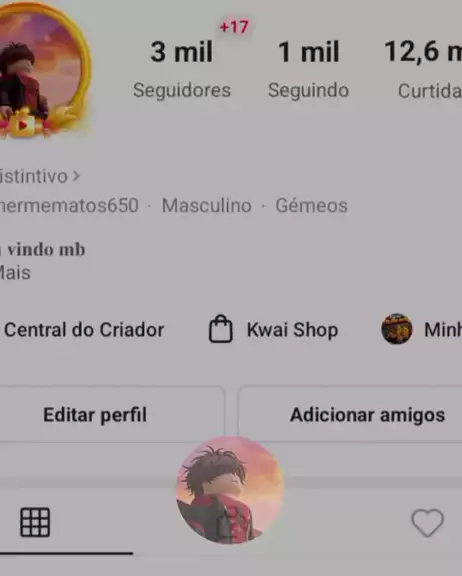Open Kwai Shop

pyautogui.click(x=273, y=330)
